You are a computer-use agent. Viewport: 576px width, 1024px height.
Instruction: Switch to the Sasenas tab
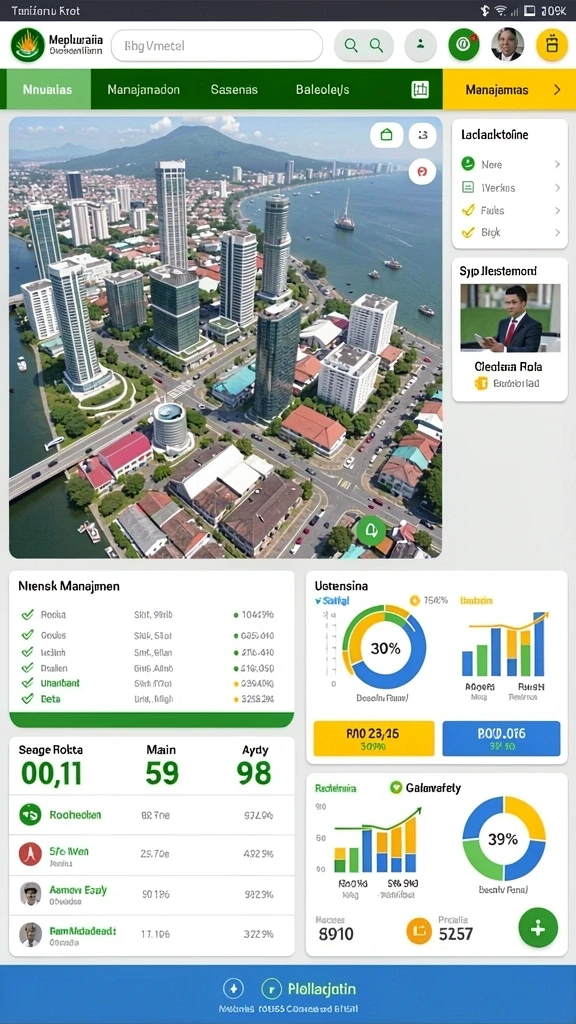click(x=234, y=89)
